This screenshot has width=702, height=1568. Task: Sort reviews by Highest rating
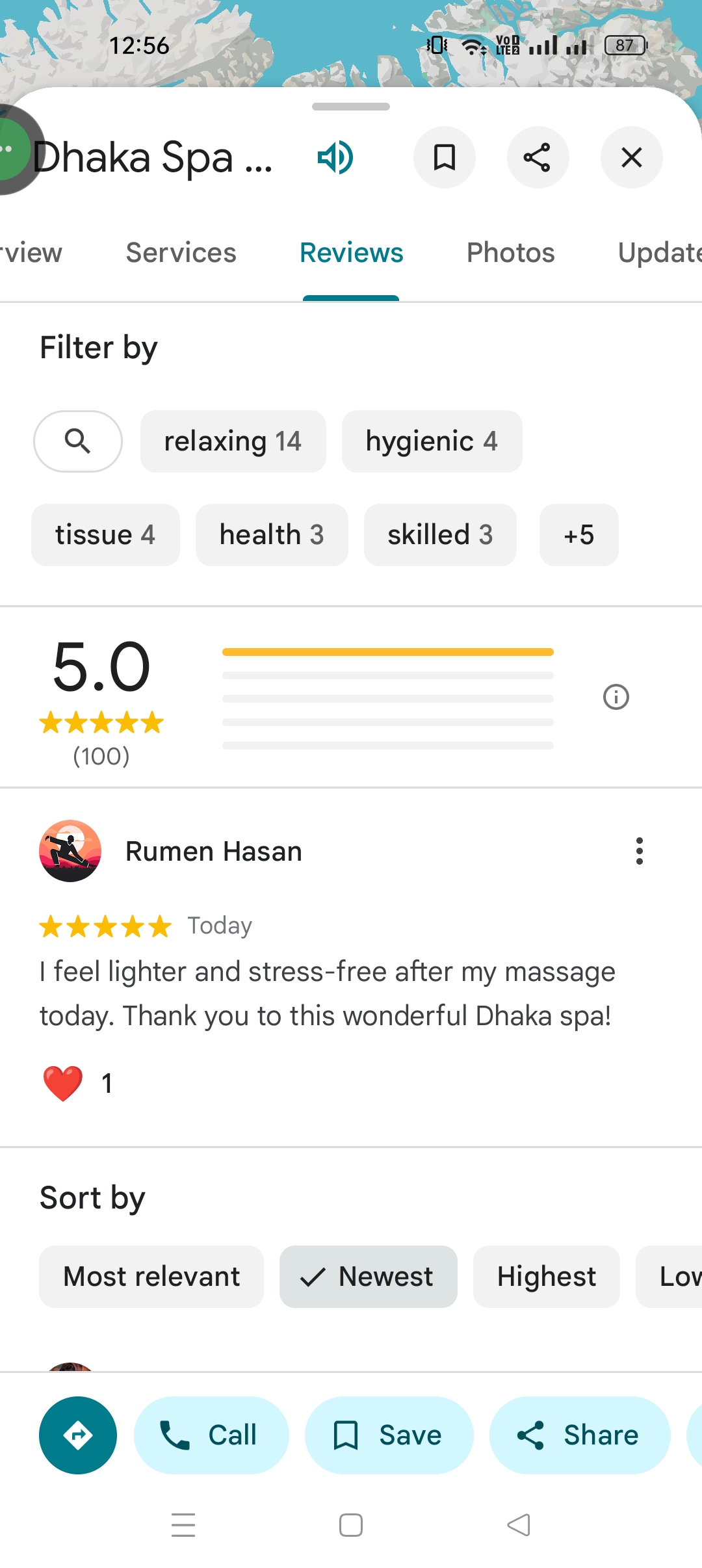coord(546,1277)
